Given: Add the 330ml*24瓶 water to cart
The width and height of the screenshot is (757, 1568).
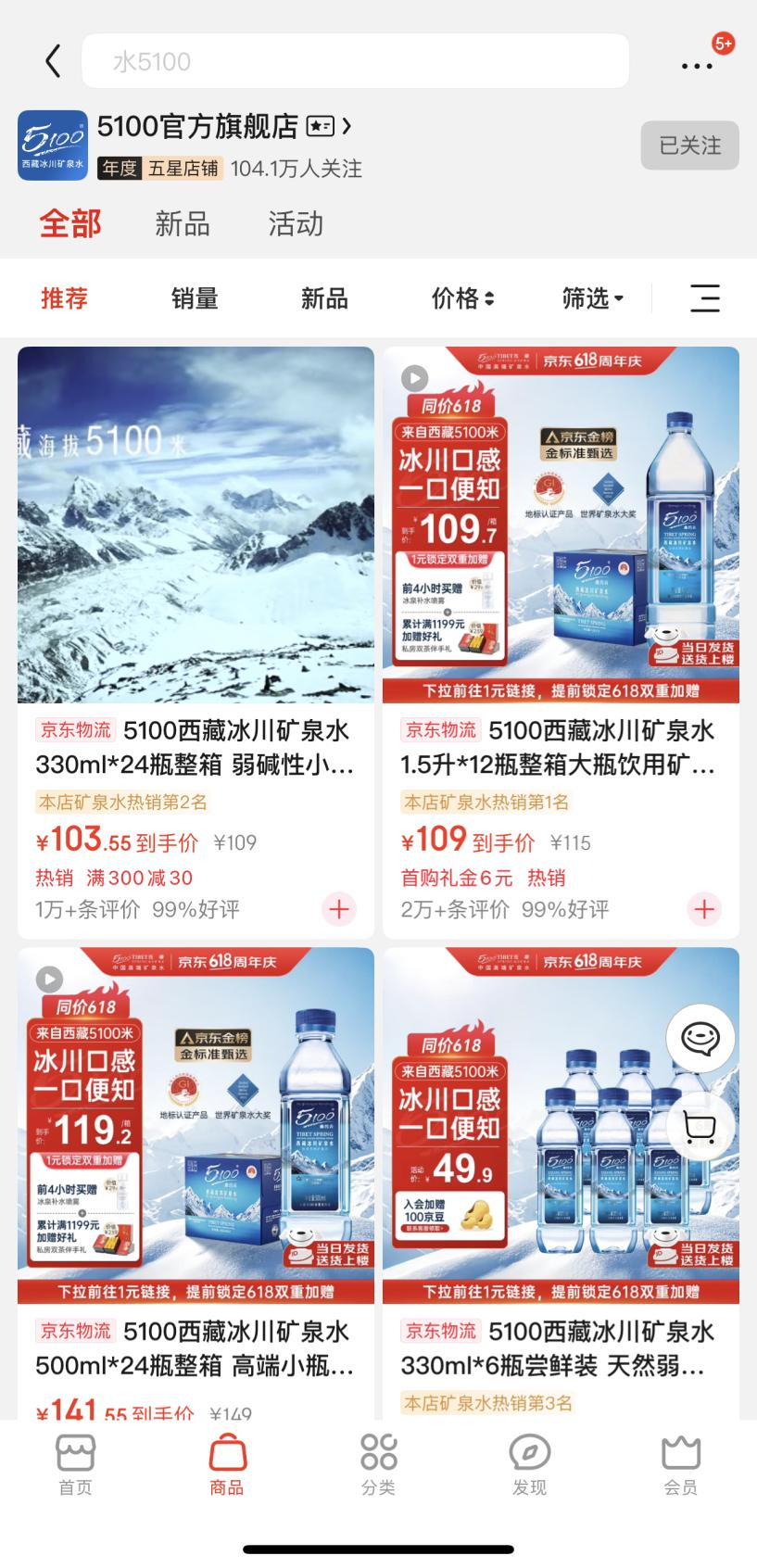Looking at the screenshot, I should point(339,909).
